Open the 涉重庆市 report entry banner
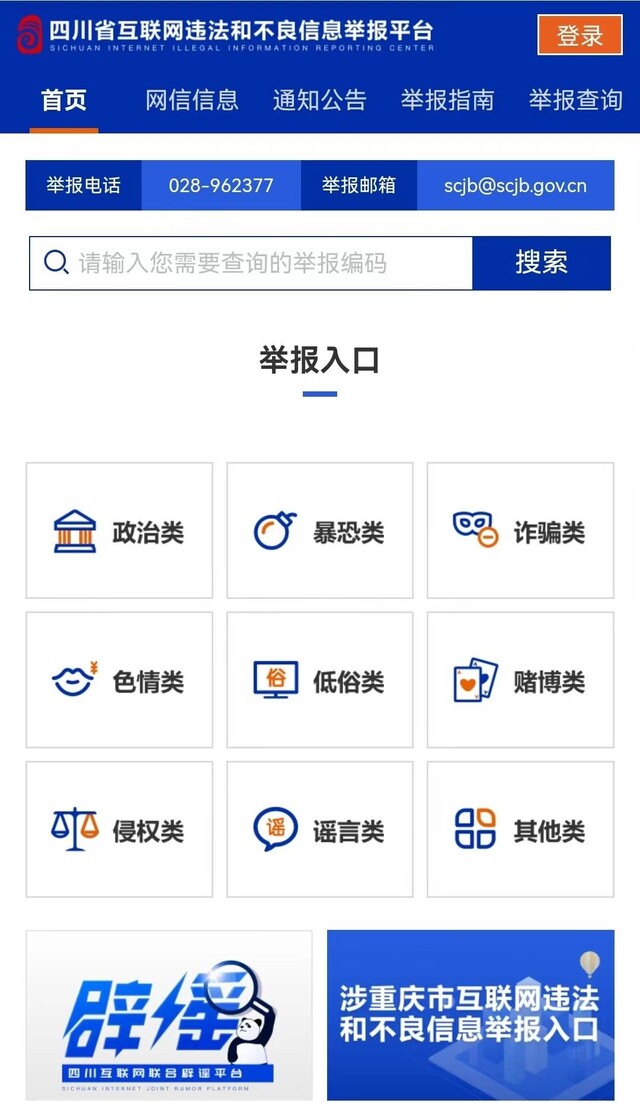The height and width of the screenshot is (1103, 640). click(x=470, y=1015)
